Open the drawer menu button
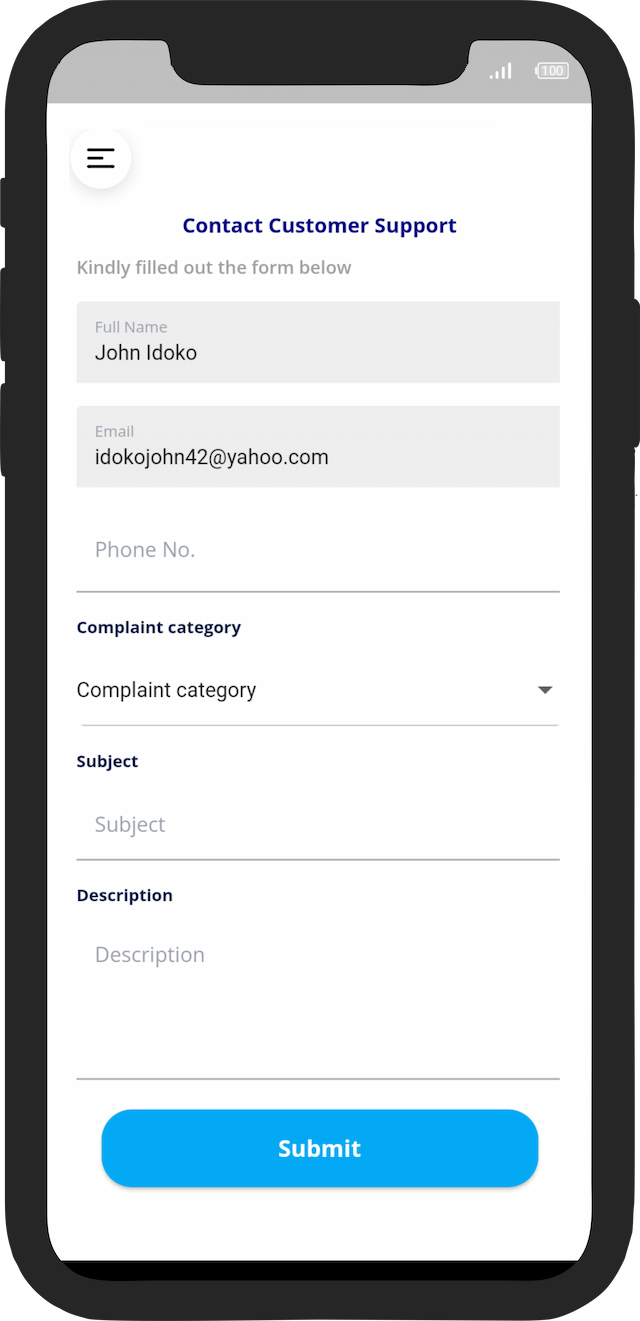 pos(101,158)
